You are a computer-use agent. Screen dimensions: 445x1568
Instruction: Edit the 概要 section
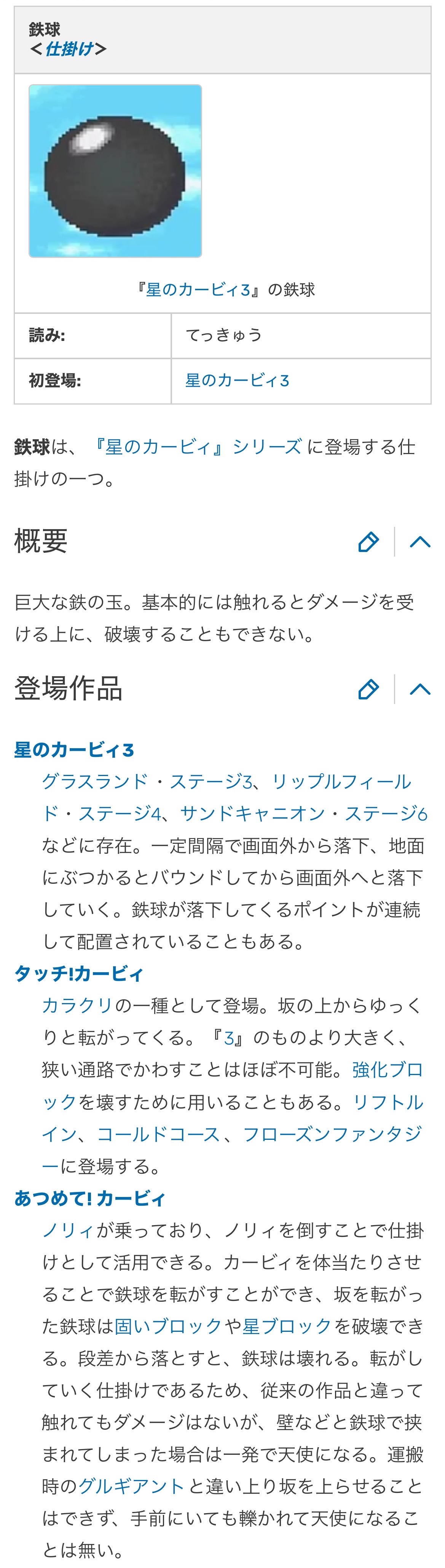368,542
